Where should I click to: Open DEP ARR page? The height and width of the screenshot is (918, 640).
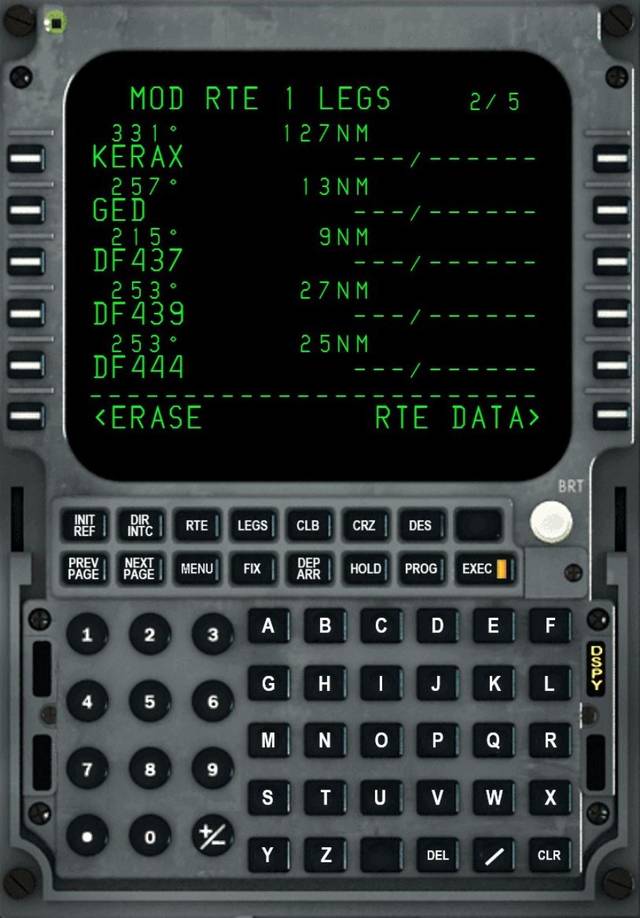[308, 569]
